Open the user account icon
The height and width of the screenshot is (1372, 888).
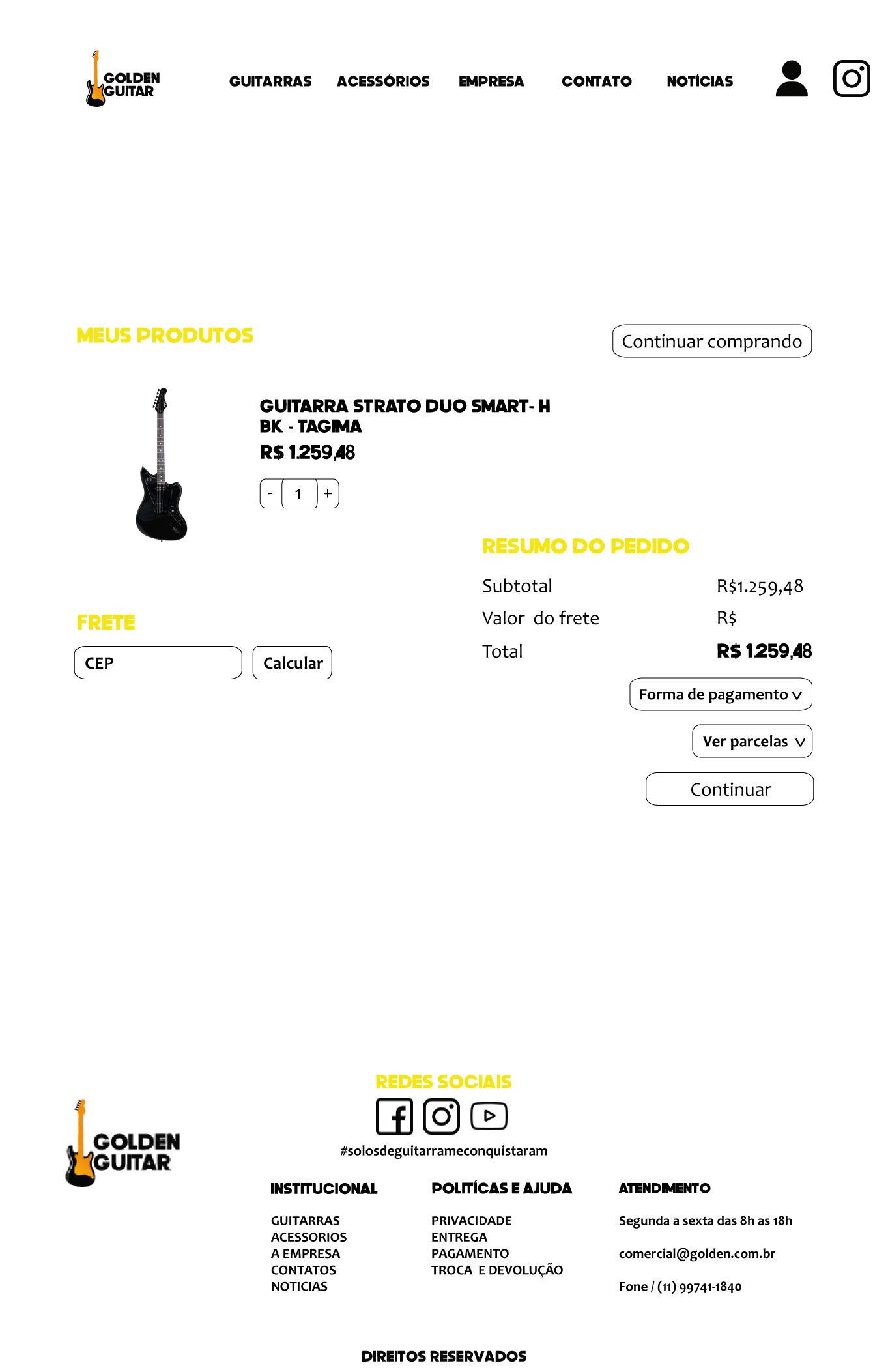pos(792,79)
